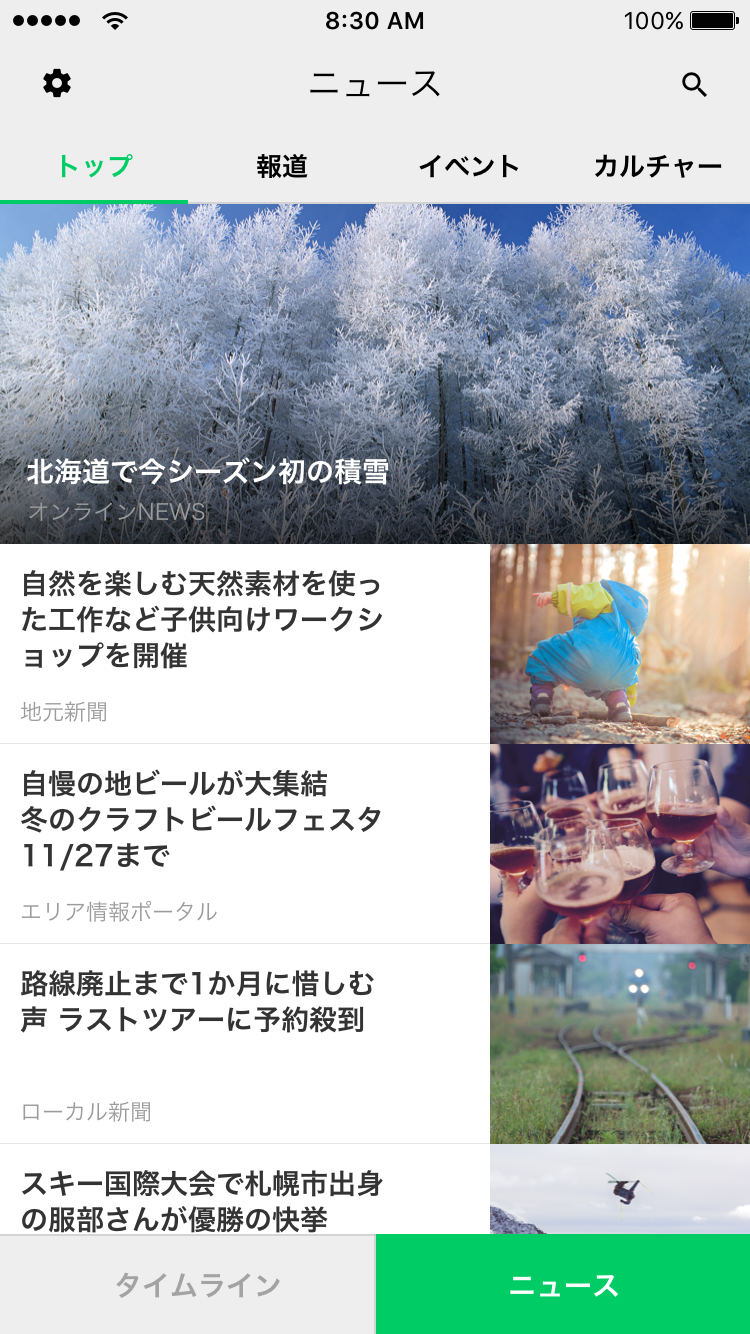Switch to the 報道 tab

282,166
